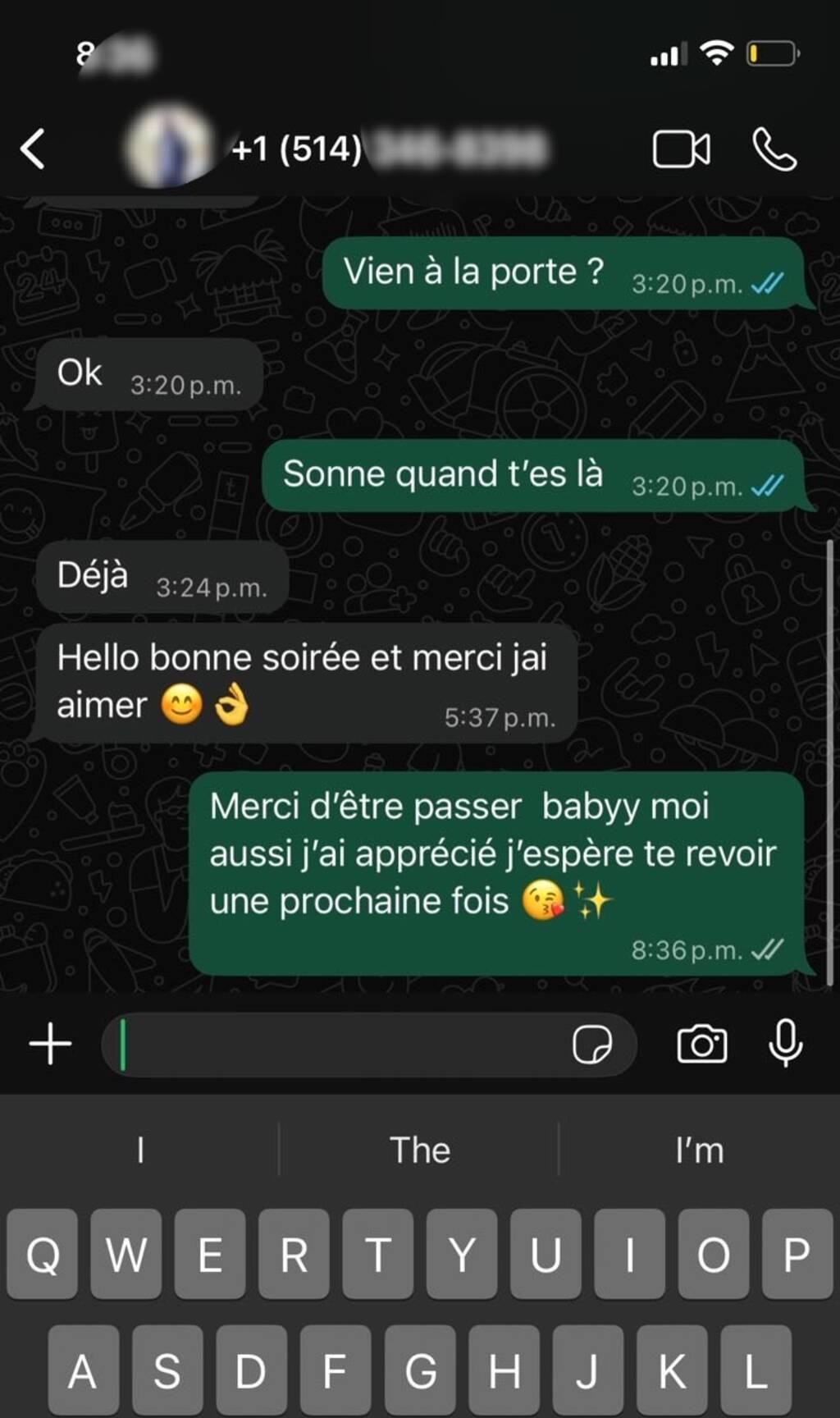Insert the suggested word "I'm"

[x=699, y=1150]
